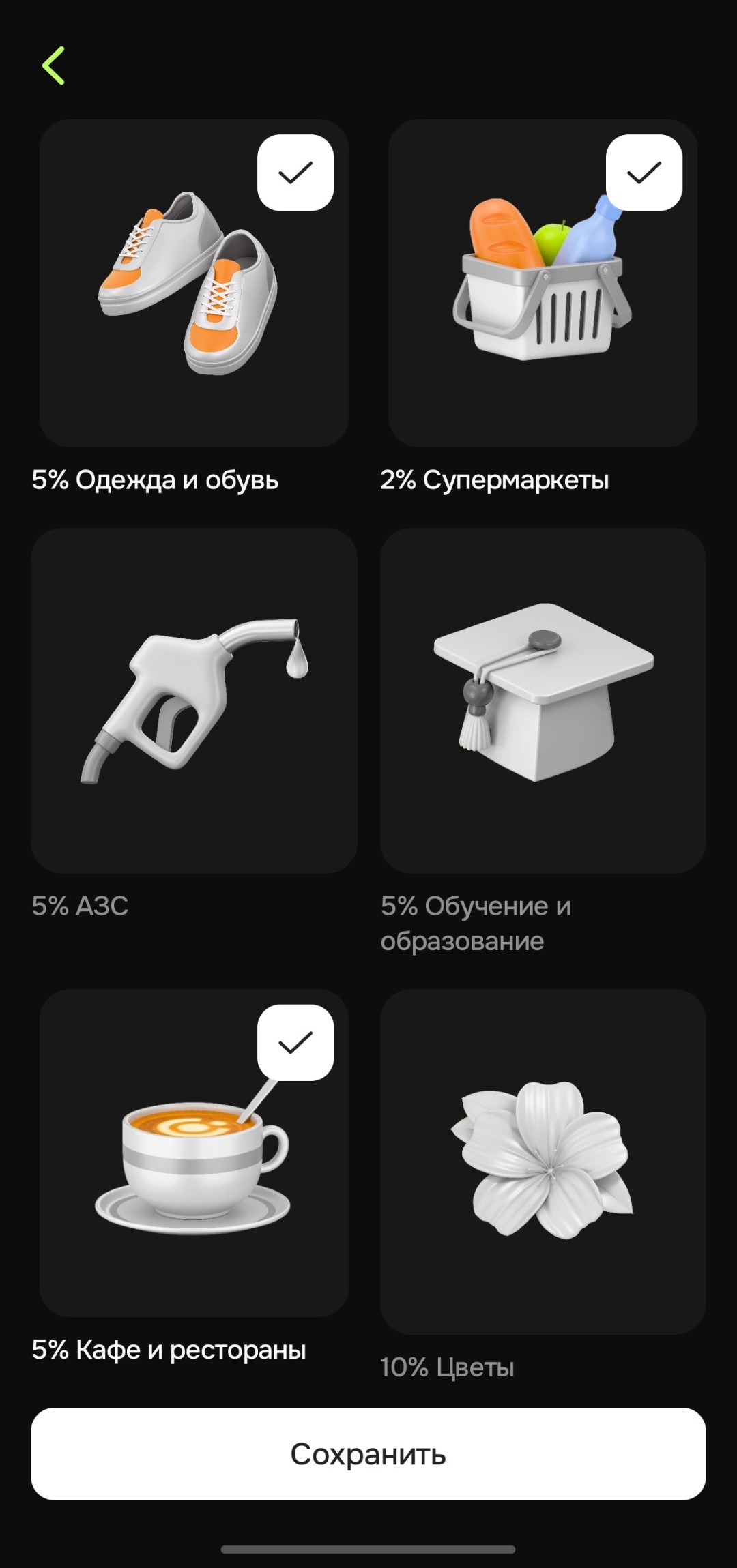Viewport: 737px width, 1568px height.
Task: Tap the 2% Супермаркеты text label
Action: pos(495,480)
